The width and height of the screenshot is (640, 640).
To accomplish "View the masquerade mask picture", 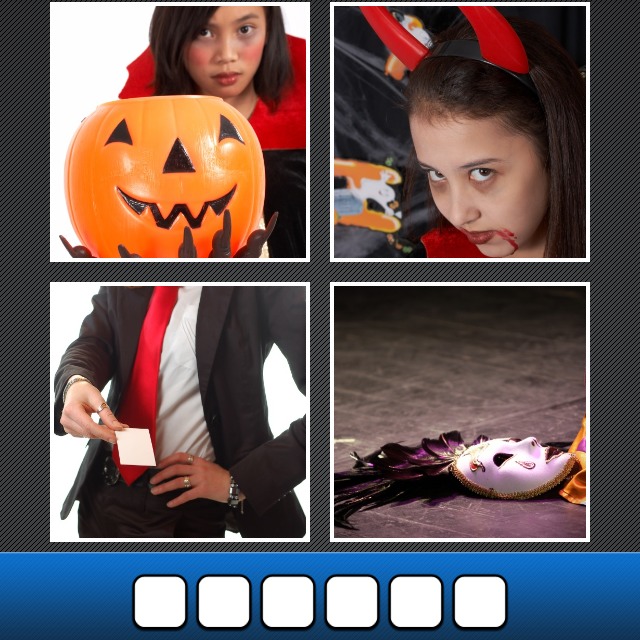I will point(460,412).
